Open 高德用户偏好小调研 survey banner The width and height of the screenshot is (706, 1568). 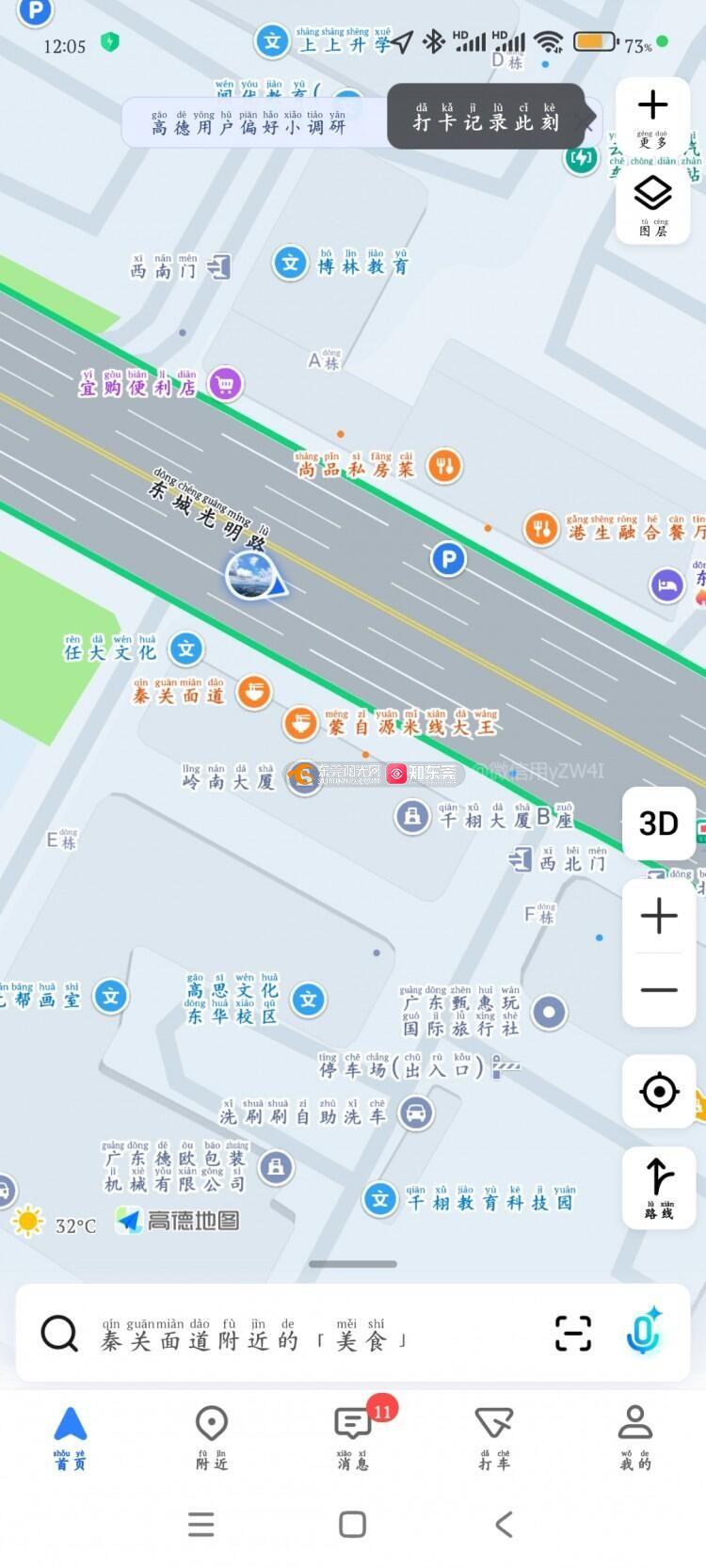pos(249,122)
